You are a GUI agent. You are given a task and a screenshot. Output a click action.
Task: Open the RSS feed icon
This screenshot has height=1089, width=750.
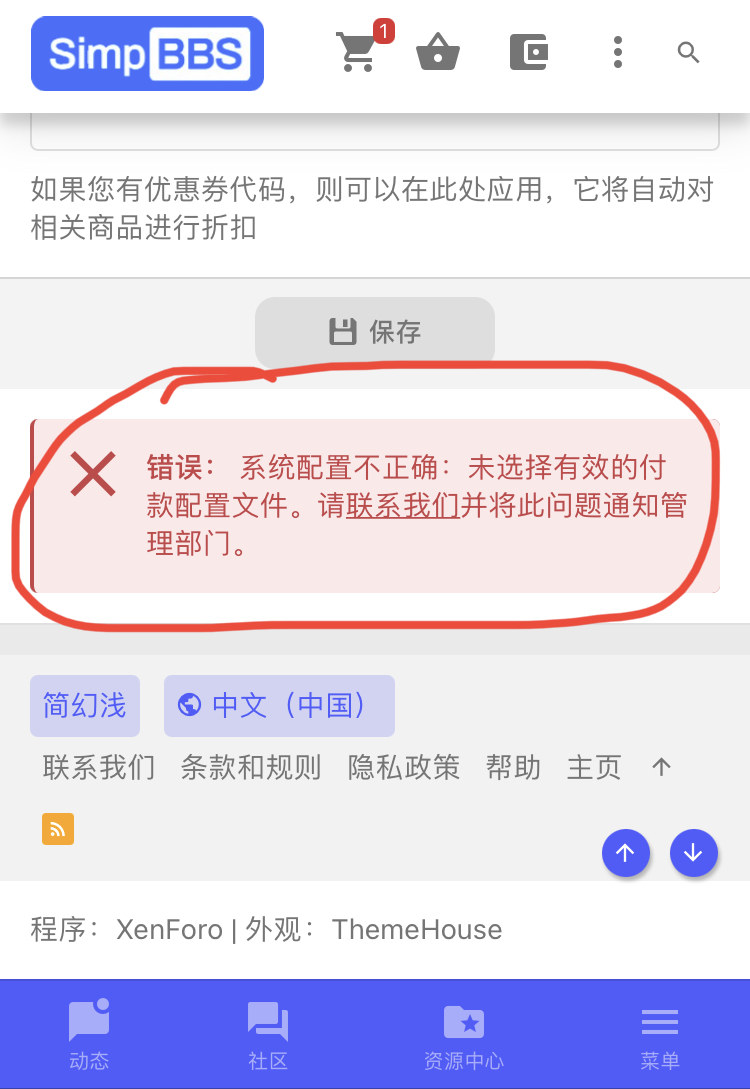[58, 829]
